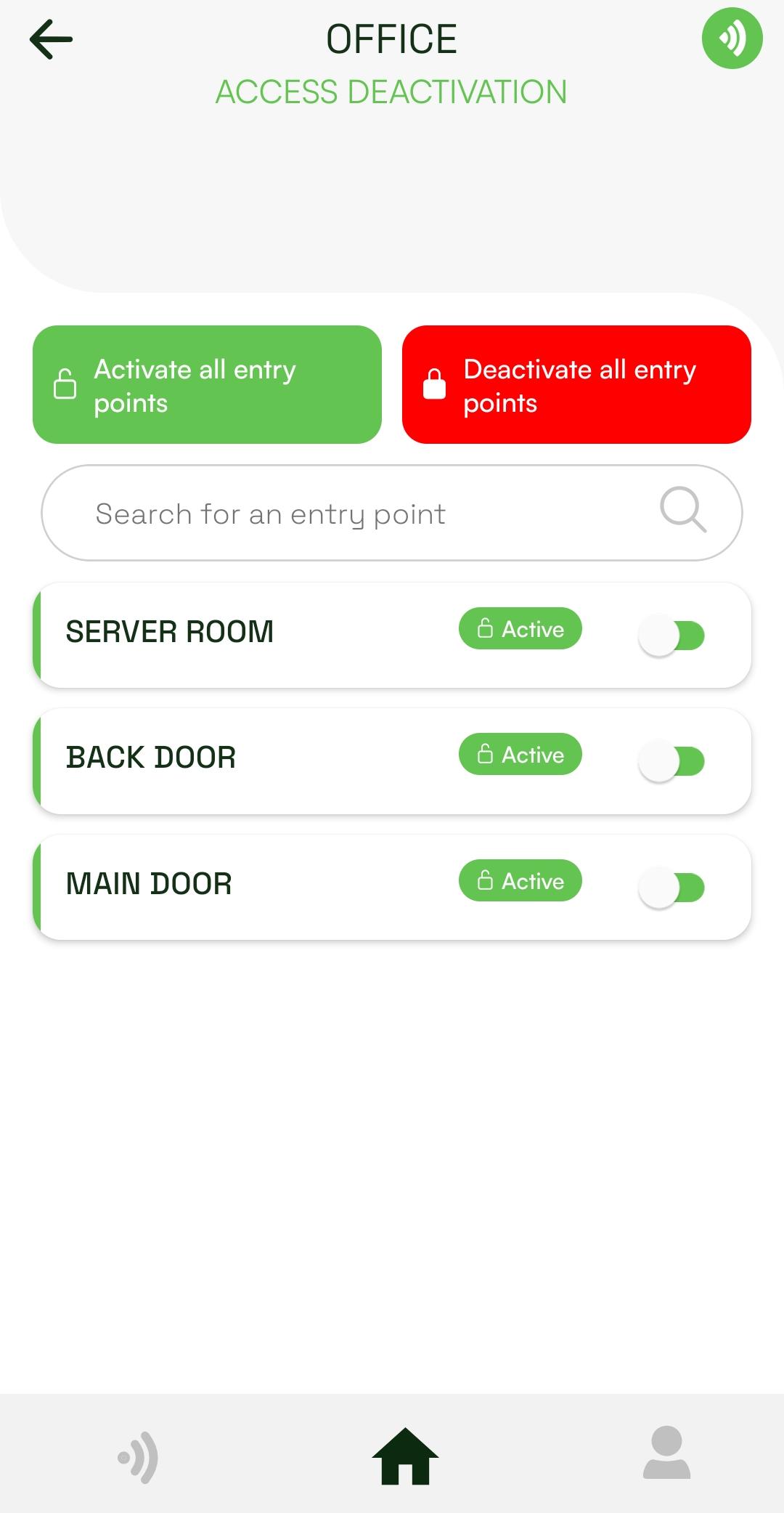Go to the Home tab
Screen dimensions: 784x1513
[405, 1456]
